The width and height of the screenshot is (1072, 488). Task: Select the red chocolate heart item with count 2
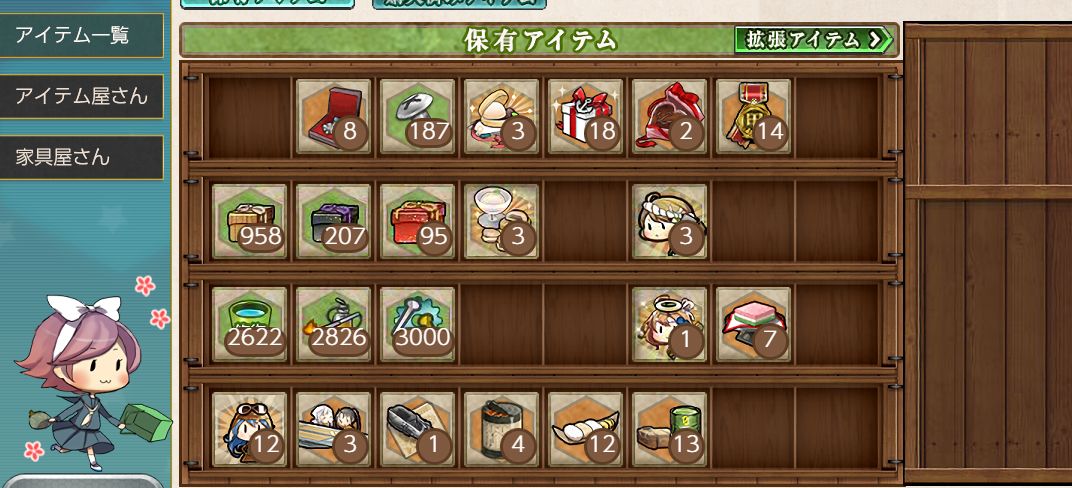click(x=670, y=116)
